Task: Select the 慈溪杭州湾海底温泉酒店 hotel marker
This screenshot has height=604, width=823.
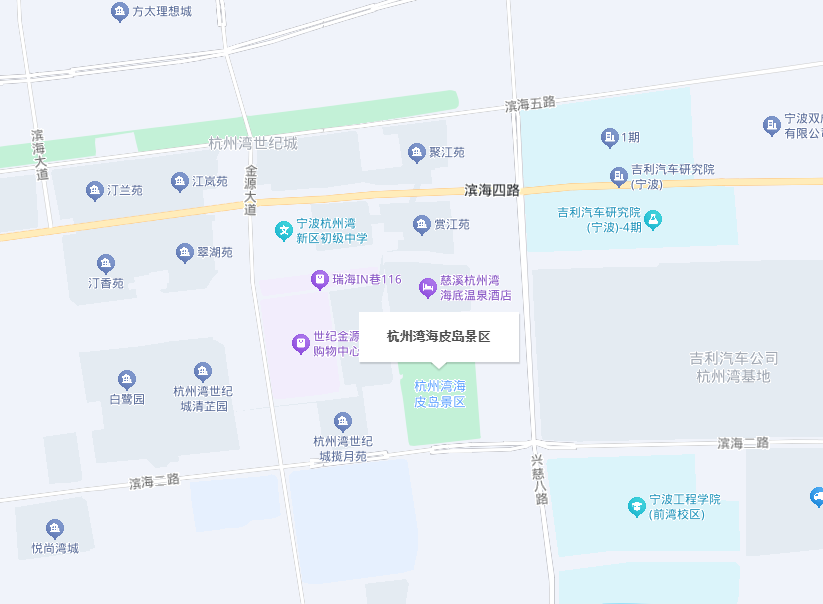Action: pos(427,288)
